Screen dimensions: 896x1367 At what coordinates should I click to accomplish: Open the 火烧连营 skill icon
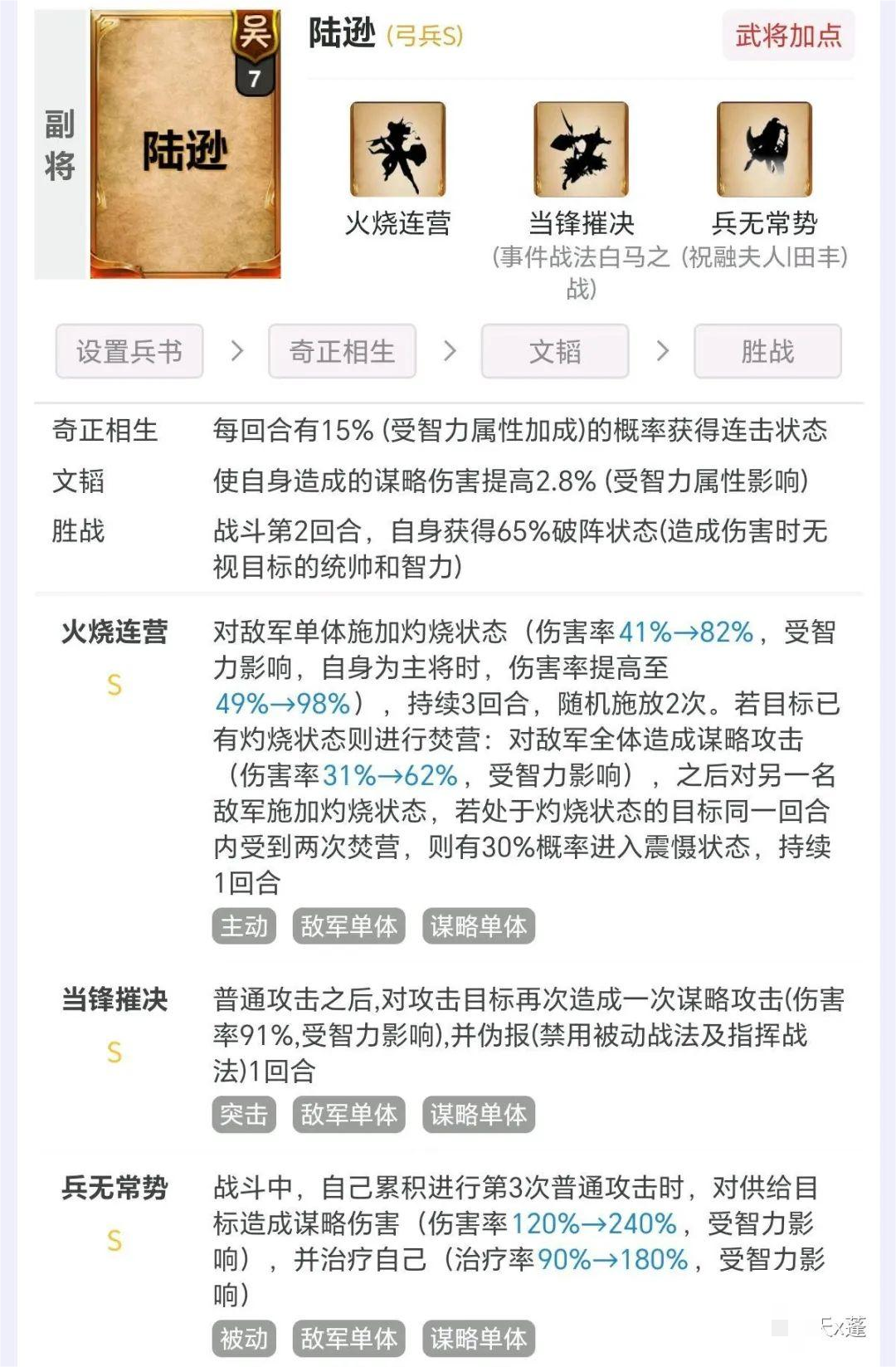tap(397, 150)
